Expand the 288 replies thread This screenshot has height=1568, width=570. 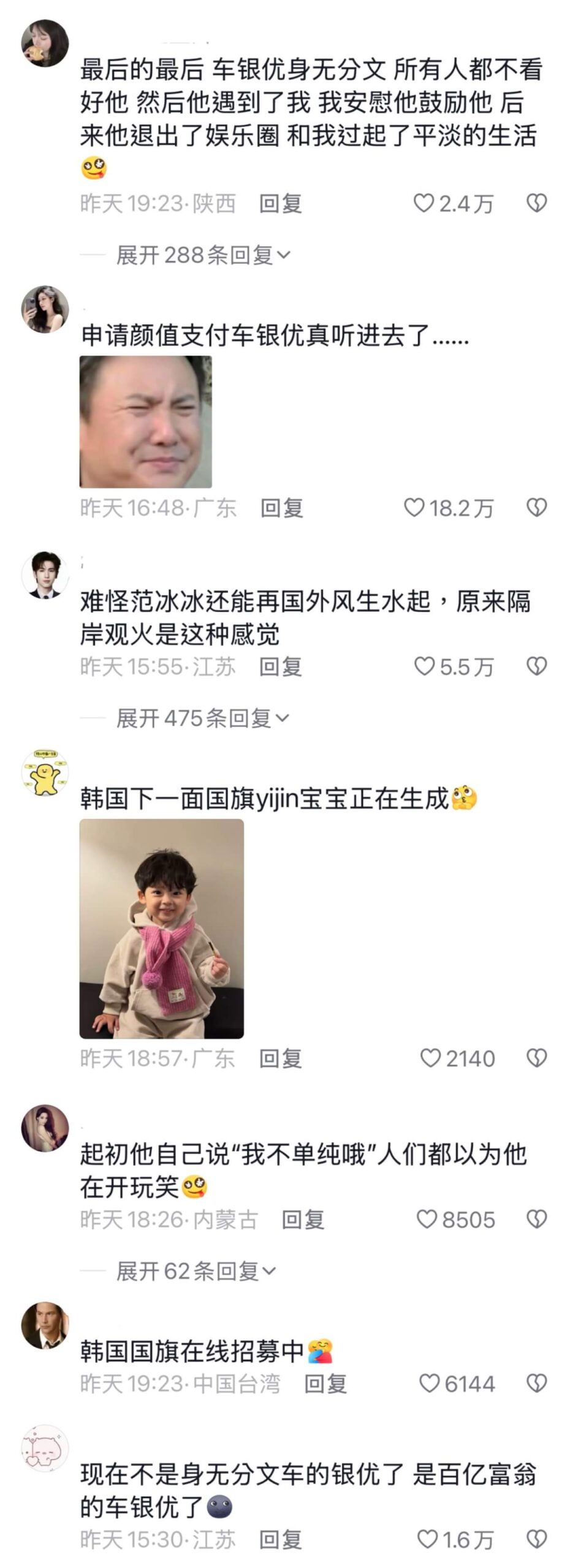tap(203, 254)
